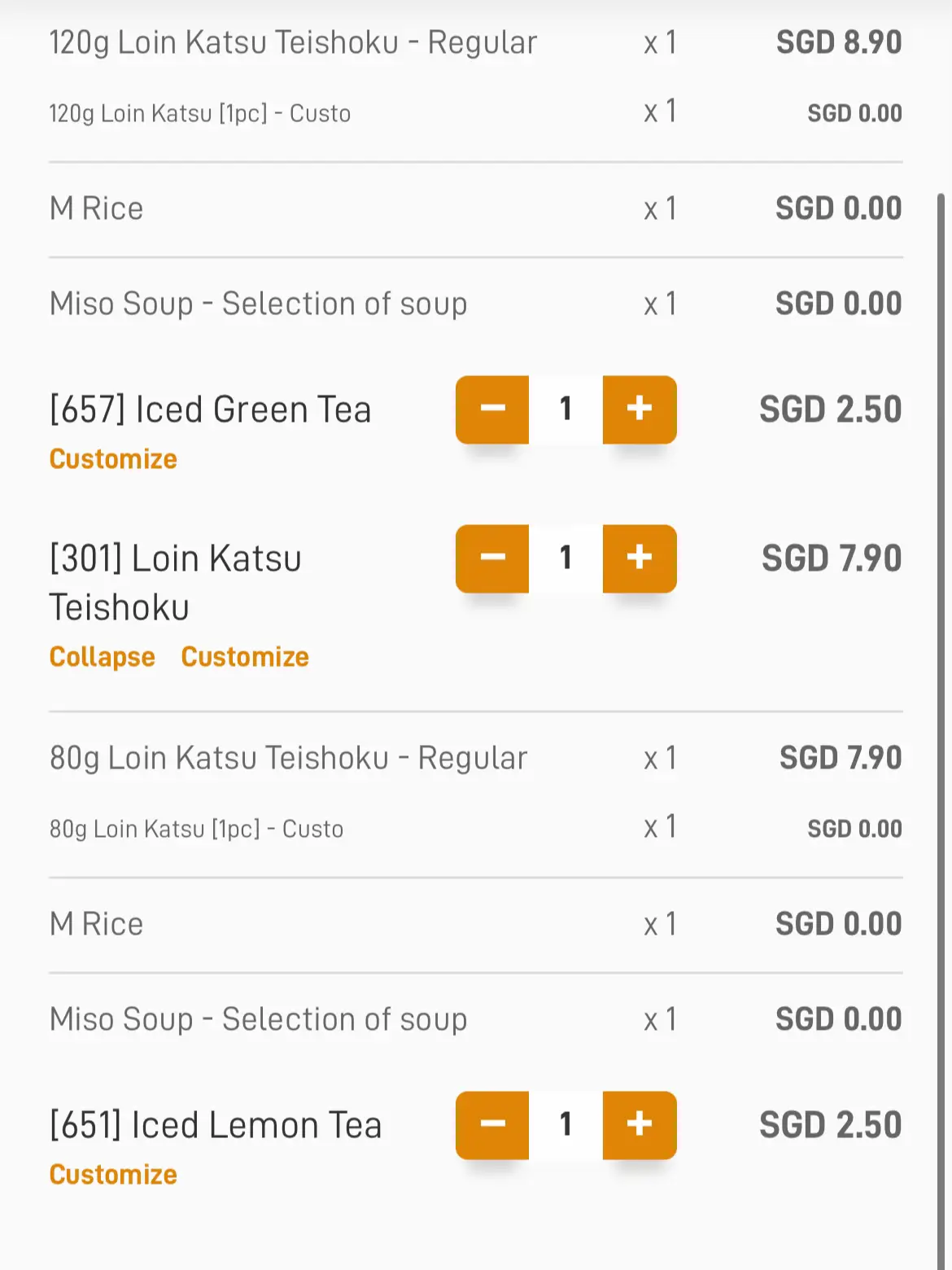
Task: Click the quantity field showing 1 for Iced Green Tea
Action: coord(566,410)
